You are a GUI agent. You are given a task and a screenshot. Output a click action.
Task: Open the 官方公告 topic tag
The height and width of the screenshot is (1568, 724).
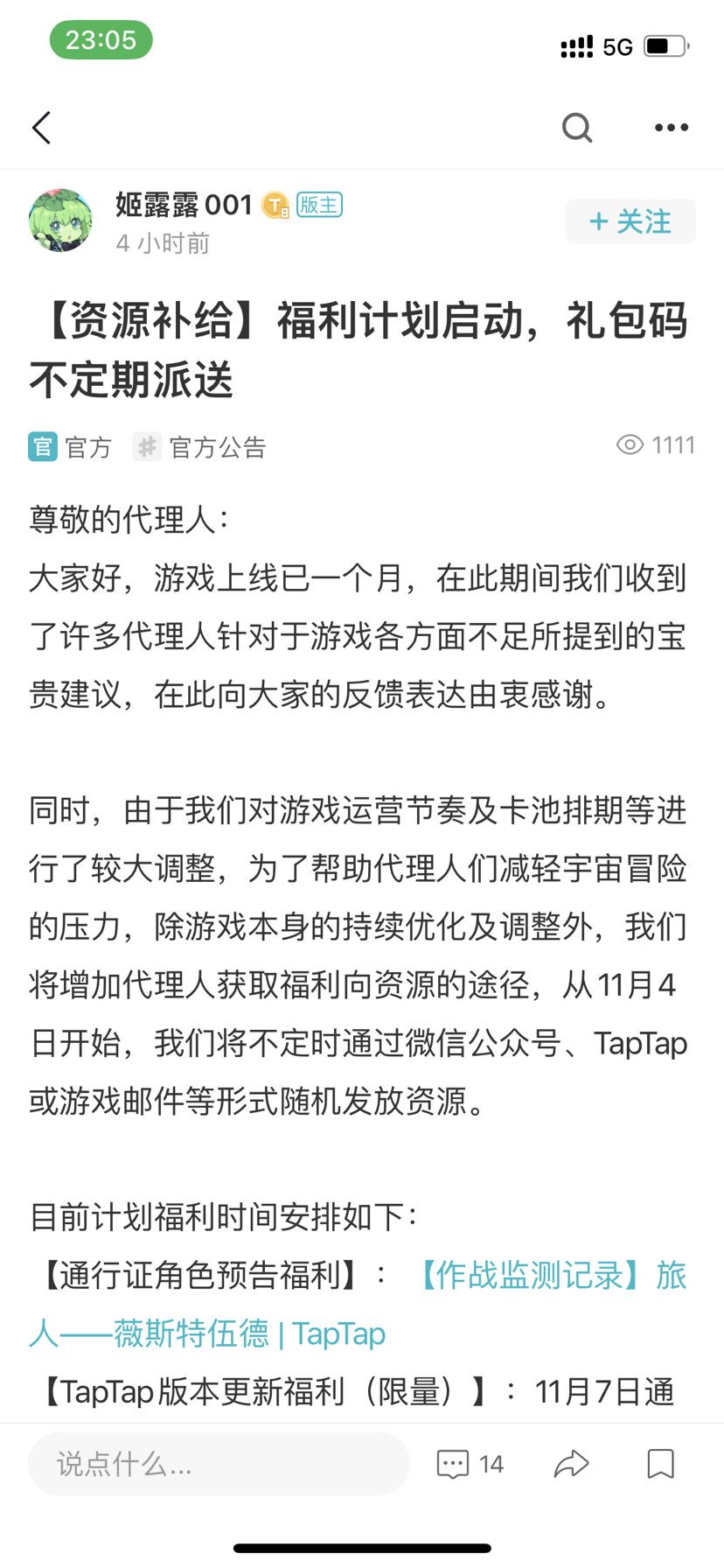tap(199, 447)
